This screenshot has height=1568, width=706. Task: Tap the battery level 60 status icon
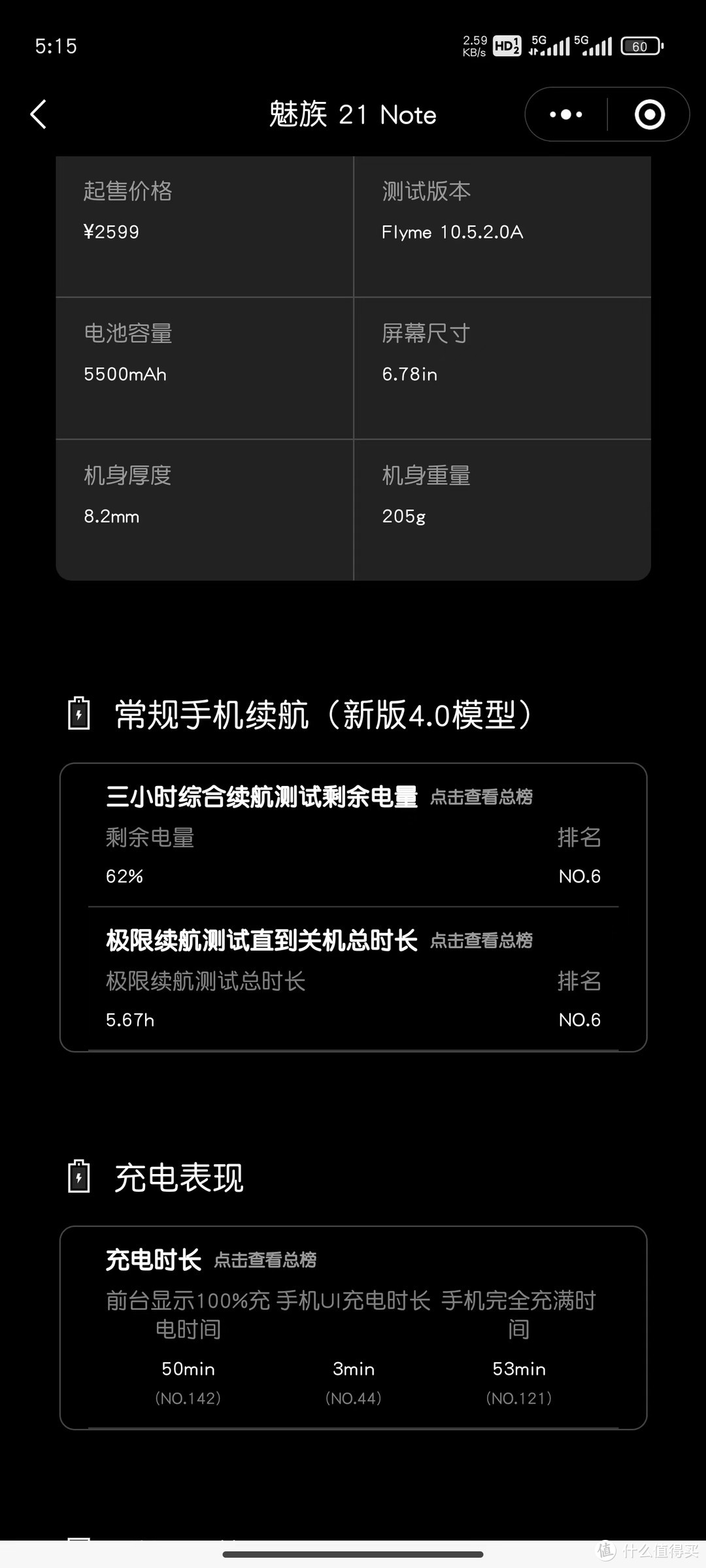click(x=639, y=46)
